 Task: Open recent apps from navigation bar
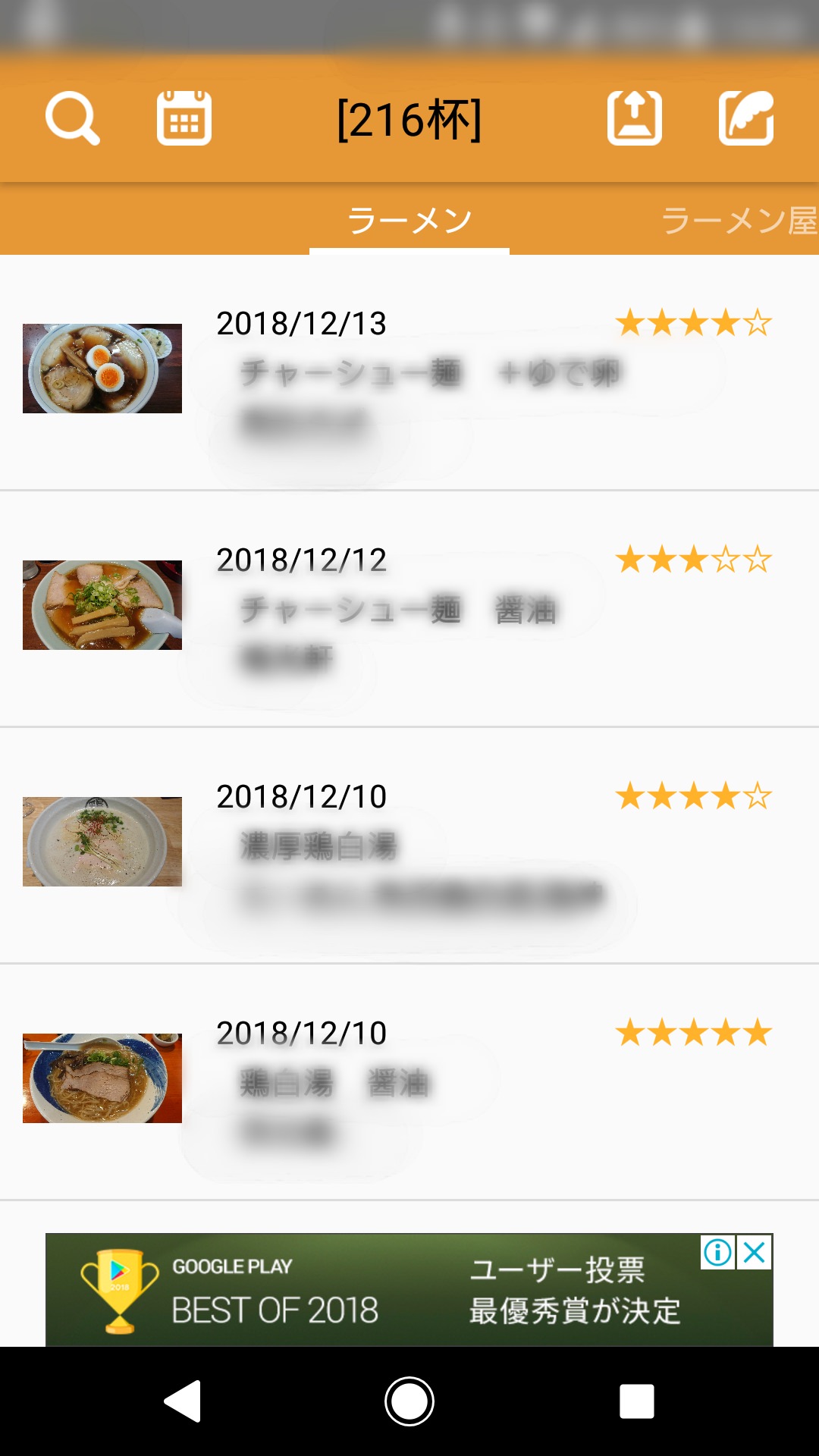(x=636, y=1401)
